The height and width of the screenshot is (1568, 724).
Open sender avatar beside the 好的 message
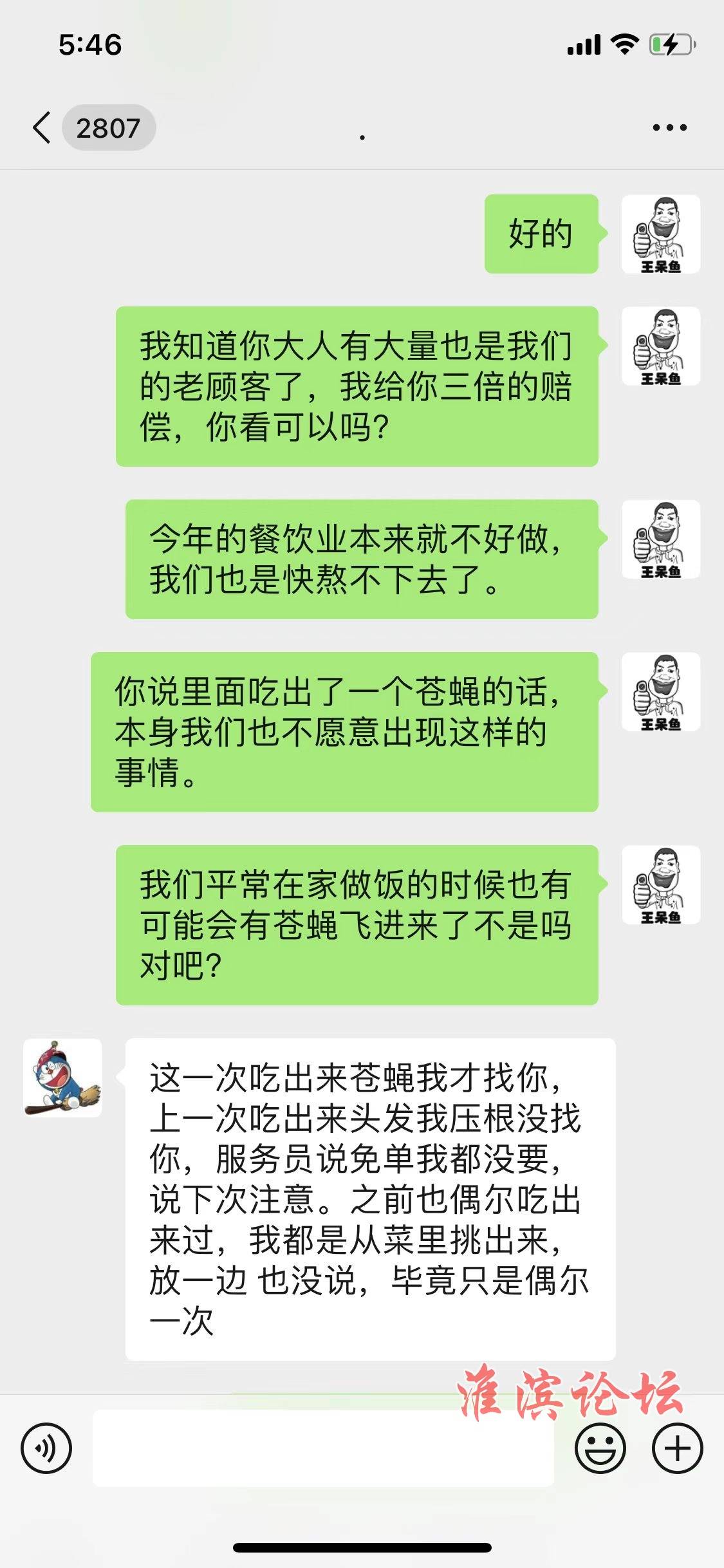[x=660, y=234]
